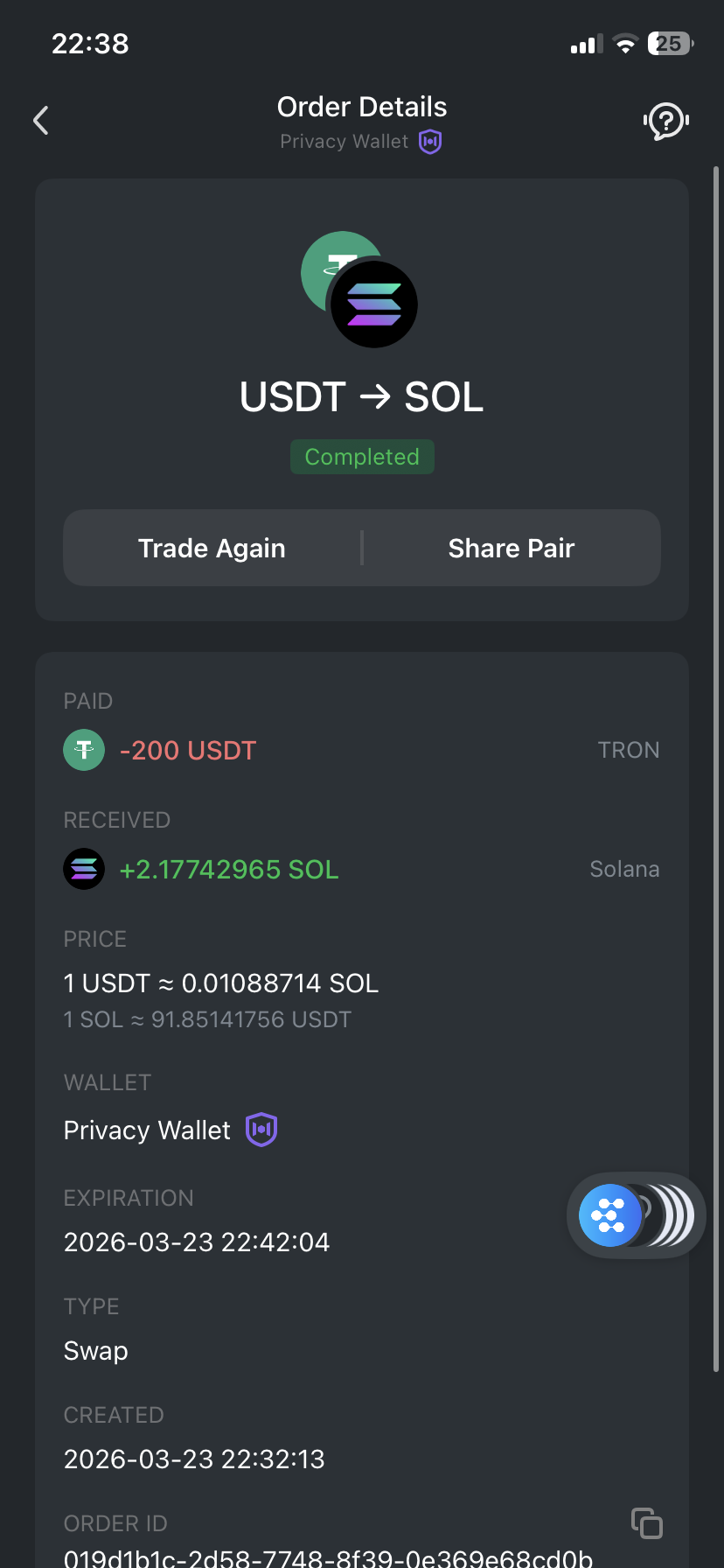Go back from Order Details
Viewport: 724px width, 1568px height.
[x=41, y=121]
